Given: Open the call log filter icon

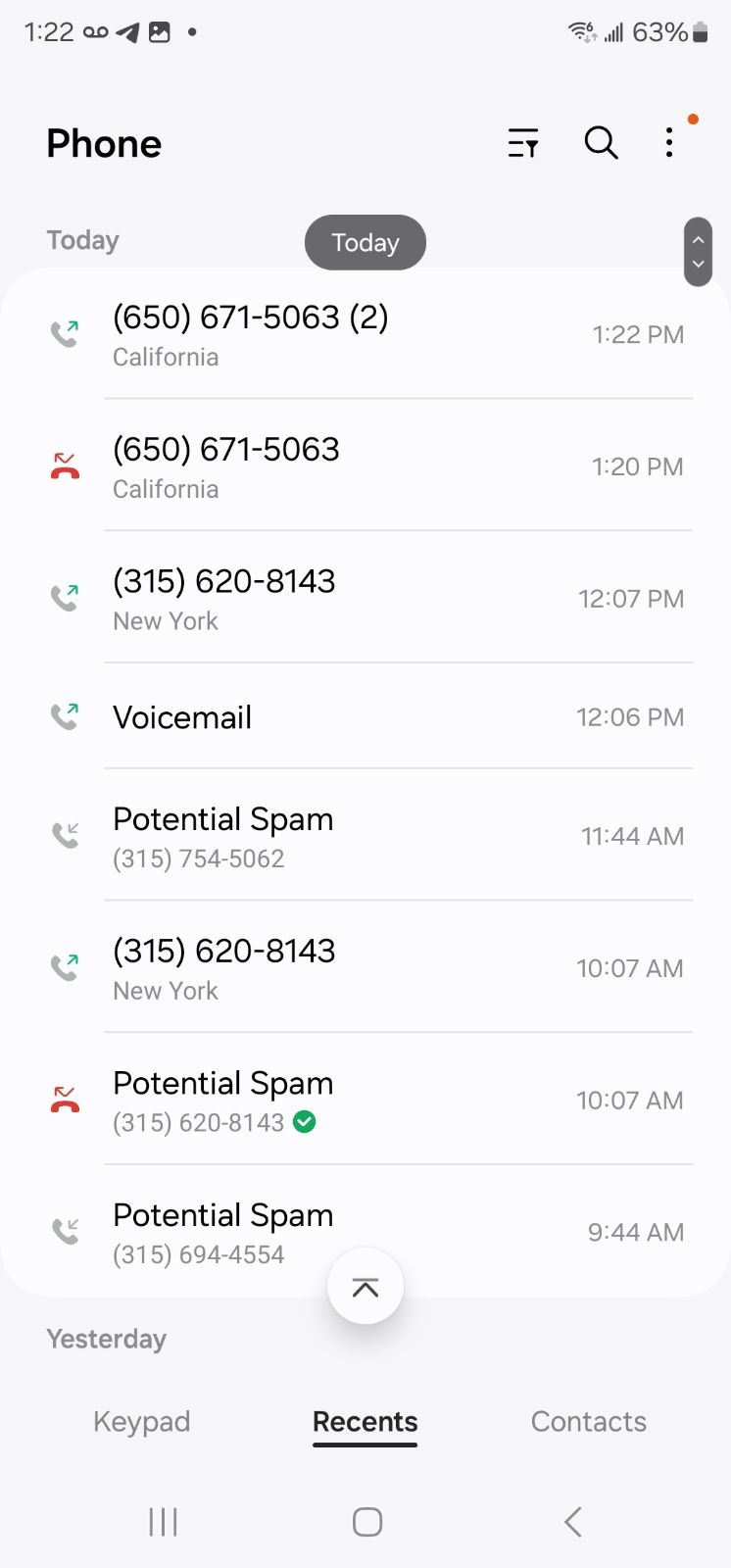Looking at the screenshot, I should tap(523, 143).
